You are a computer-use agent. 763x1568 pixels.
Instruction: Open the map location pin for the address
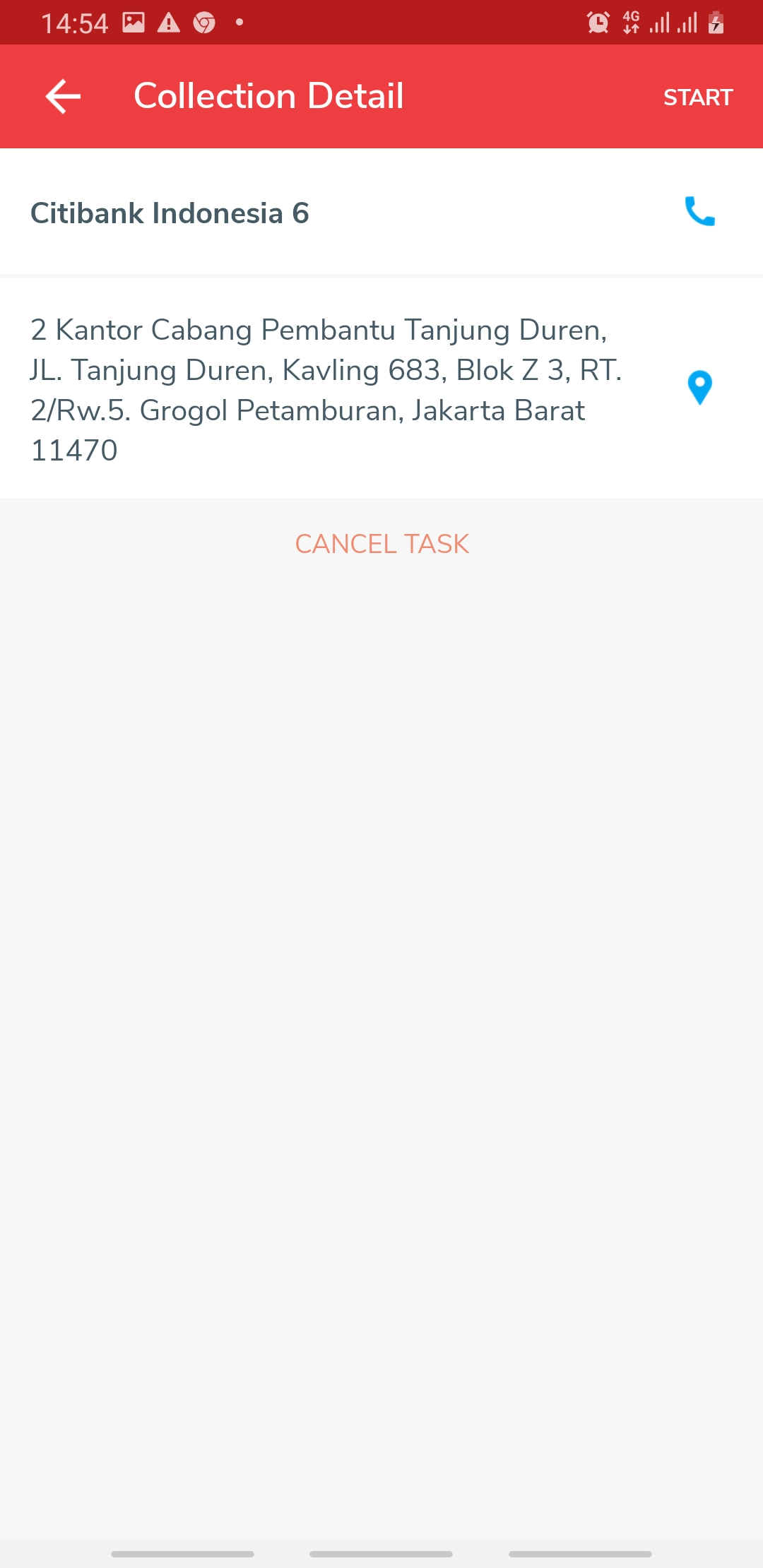[x=699, y=388]
